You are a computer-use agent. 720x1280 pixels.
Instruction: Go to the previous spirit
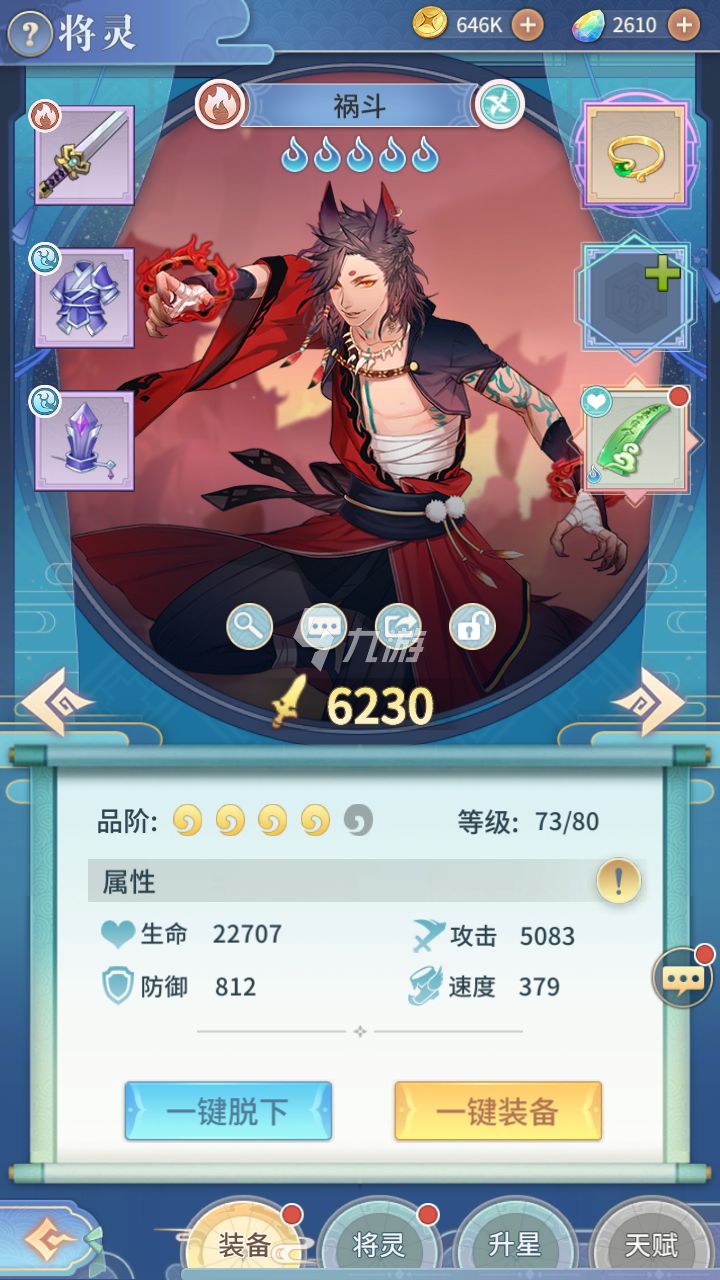click(55, 703)
